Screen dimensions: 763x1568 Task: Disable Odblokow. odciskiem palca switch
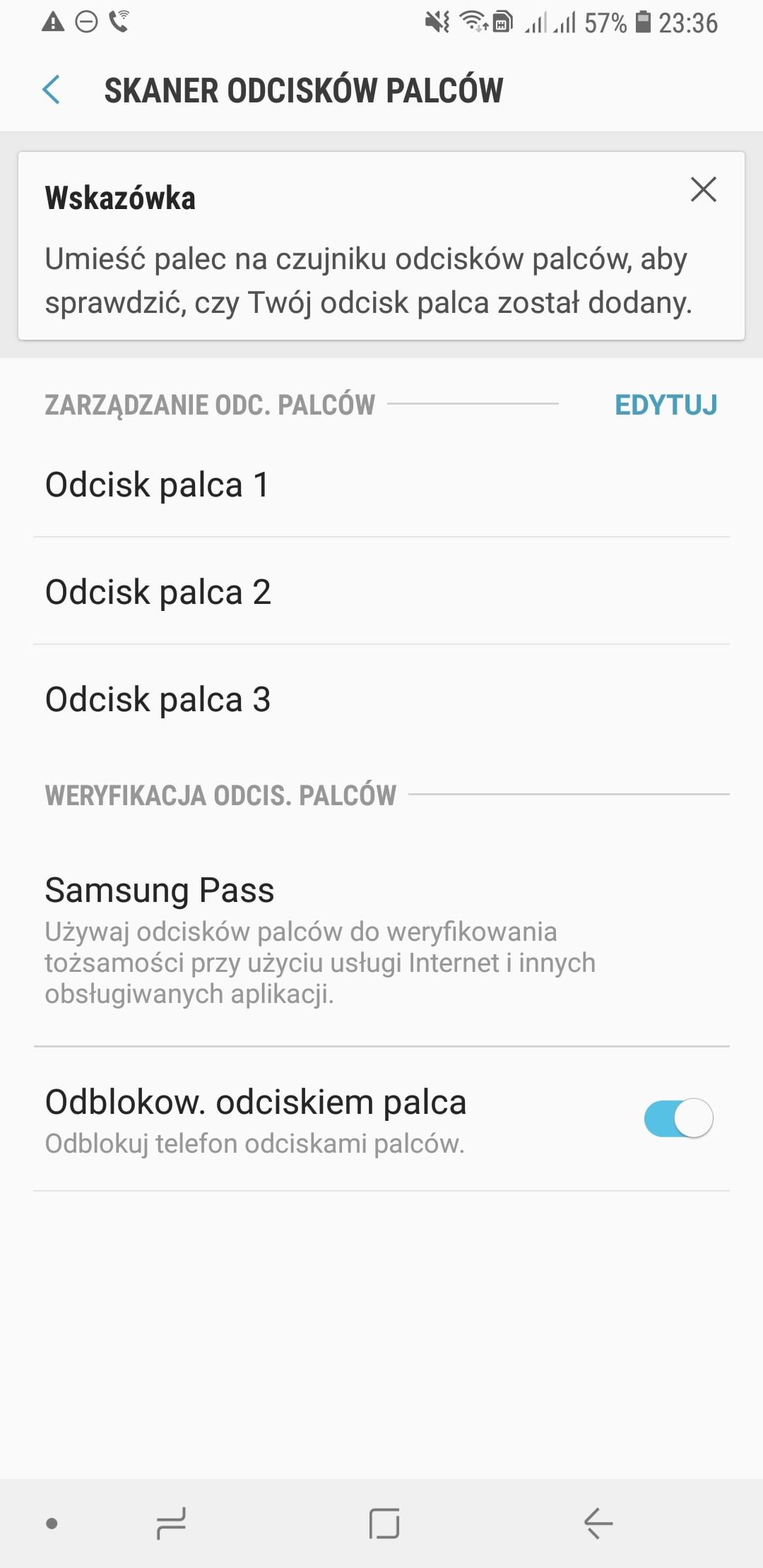(x=678, y=1118)
